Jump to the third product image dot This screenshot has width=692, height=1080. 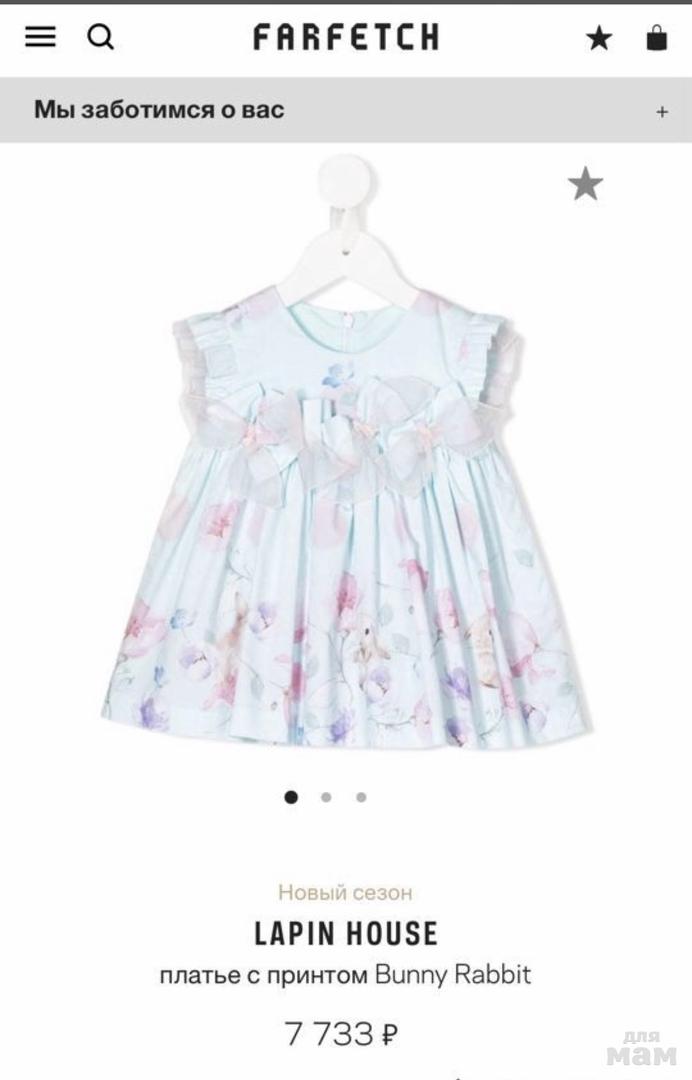361,797
